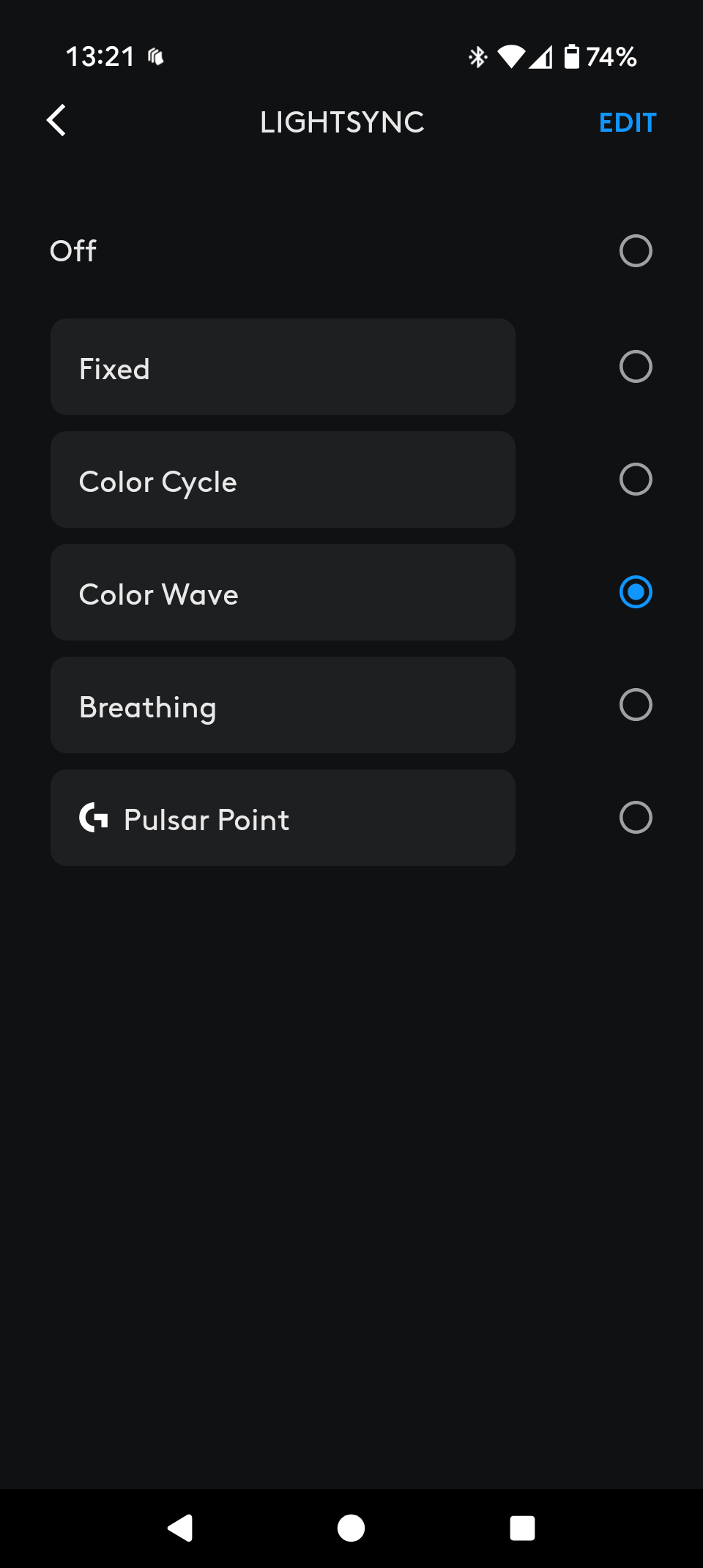This screenshot has height=1568, width=703.
Task: Select the Off radio button
Action: pyautogui.click(x=636, y=251)
